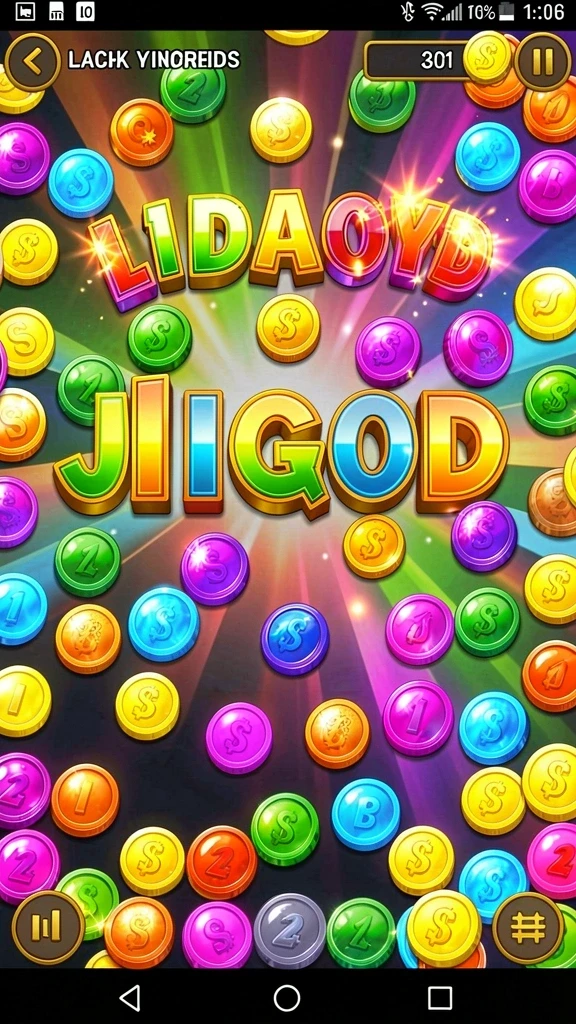Open the recent apps view

(x=440, y=997)
